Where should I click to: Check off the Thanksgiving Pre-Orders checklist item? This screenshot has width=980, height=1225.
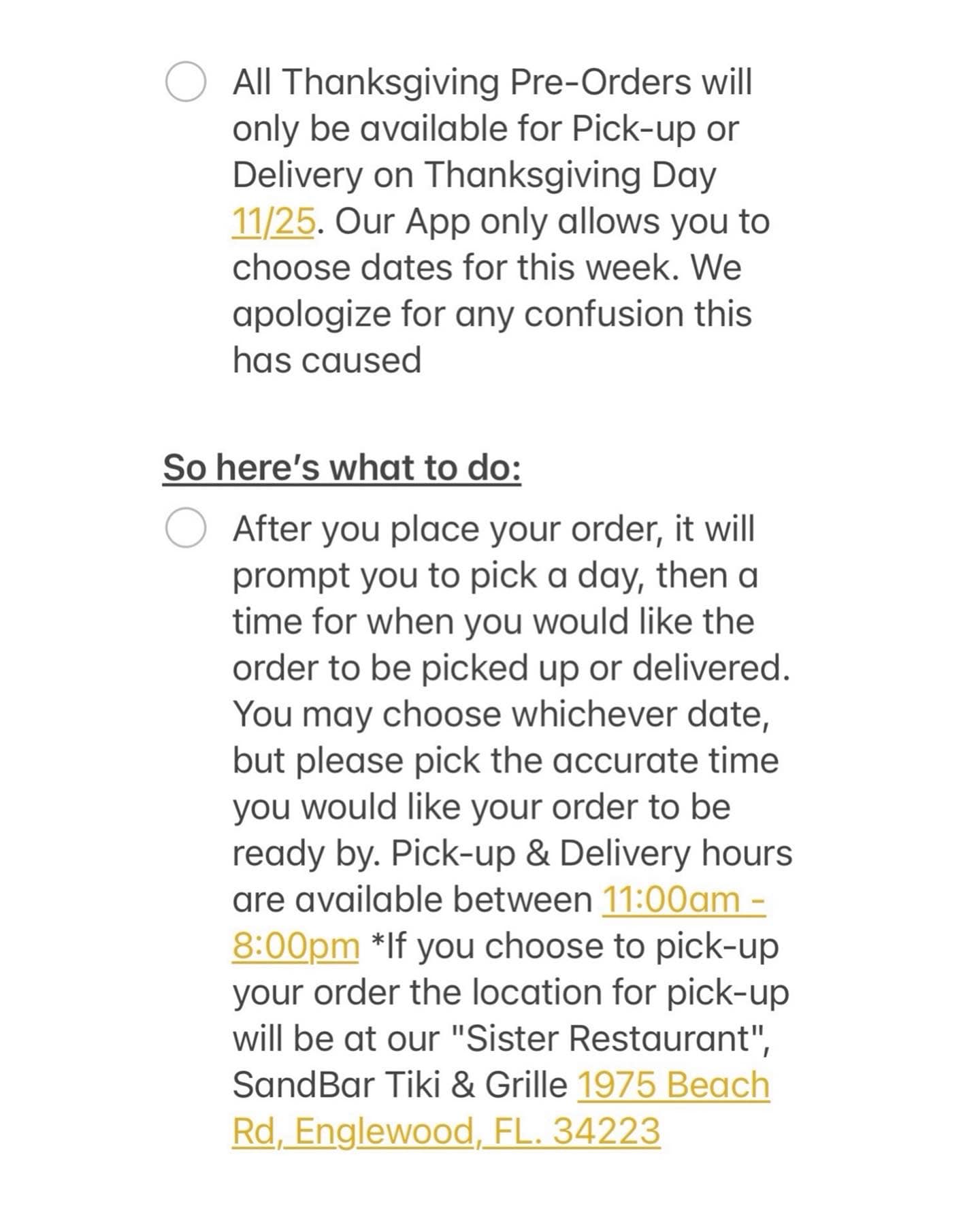pyautogui.click(x=186, y=82)
